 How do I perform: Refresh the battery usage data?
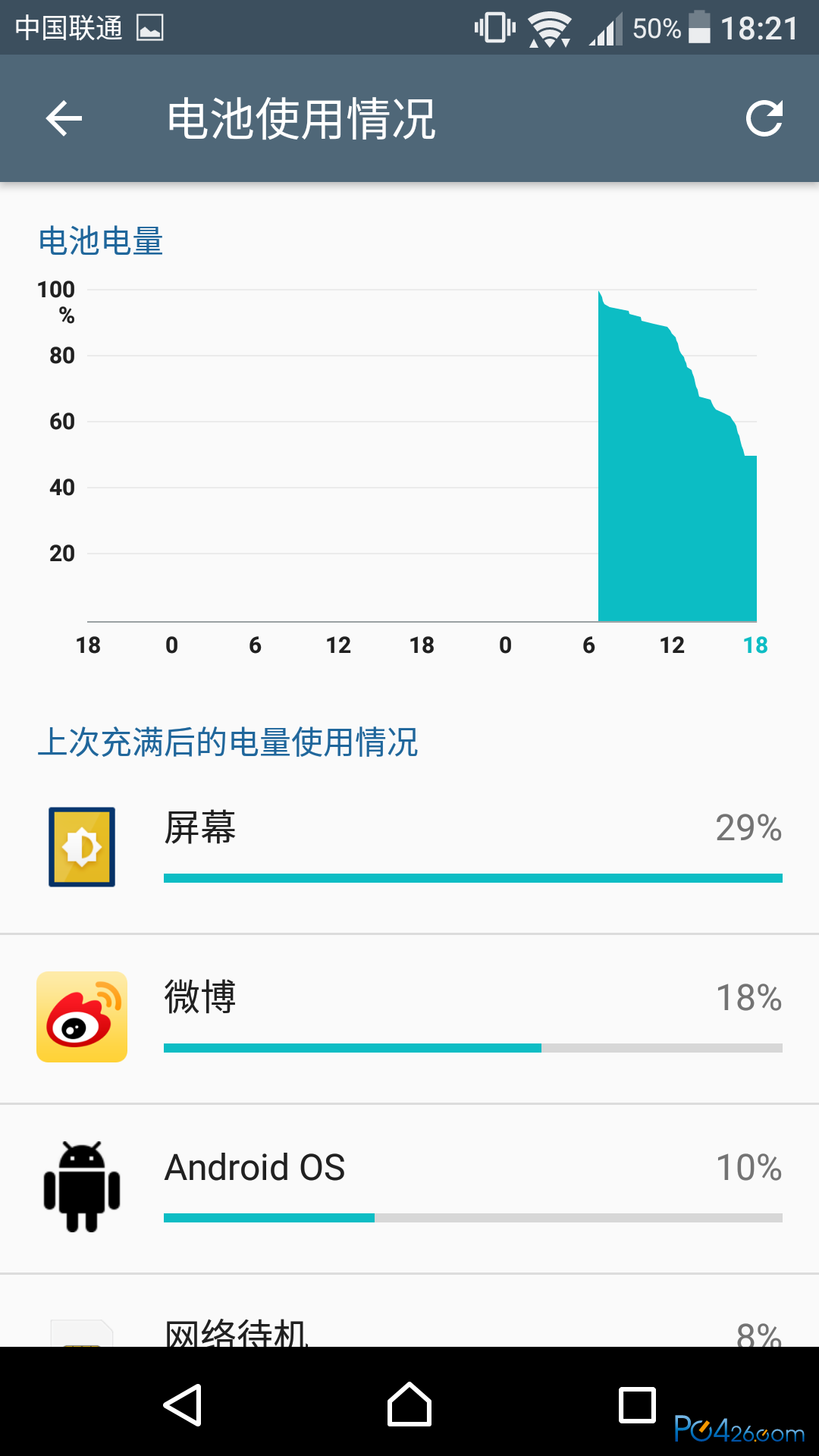[x=764, y=119]
